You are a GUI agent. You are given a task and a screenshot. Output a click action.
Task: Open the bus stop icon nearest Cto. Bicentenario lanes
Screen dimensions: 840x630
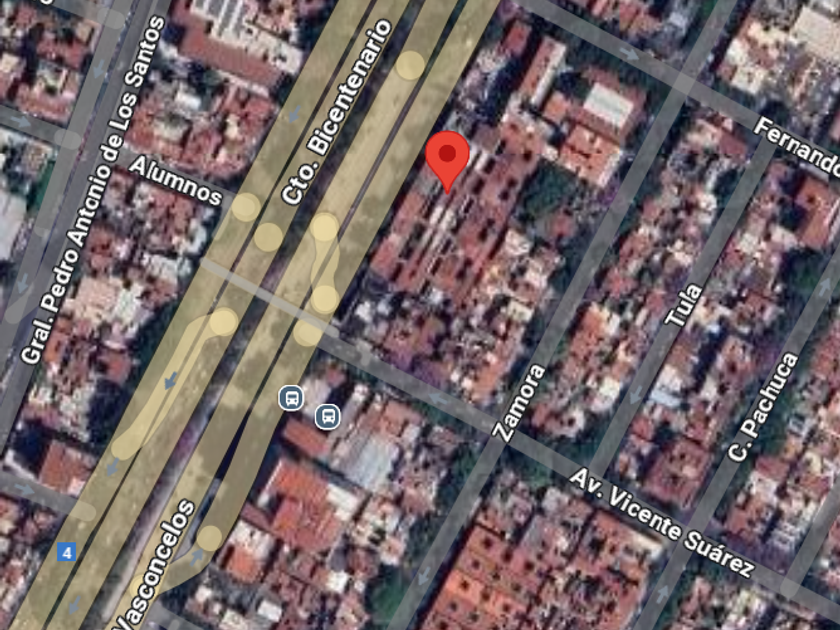(x=291, y=398)
